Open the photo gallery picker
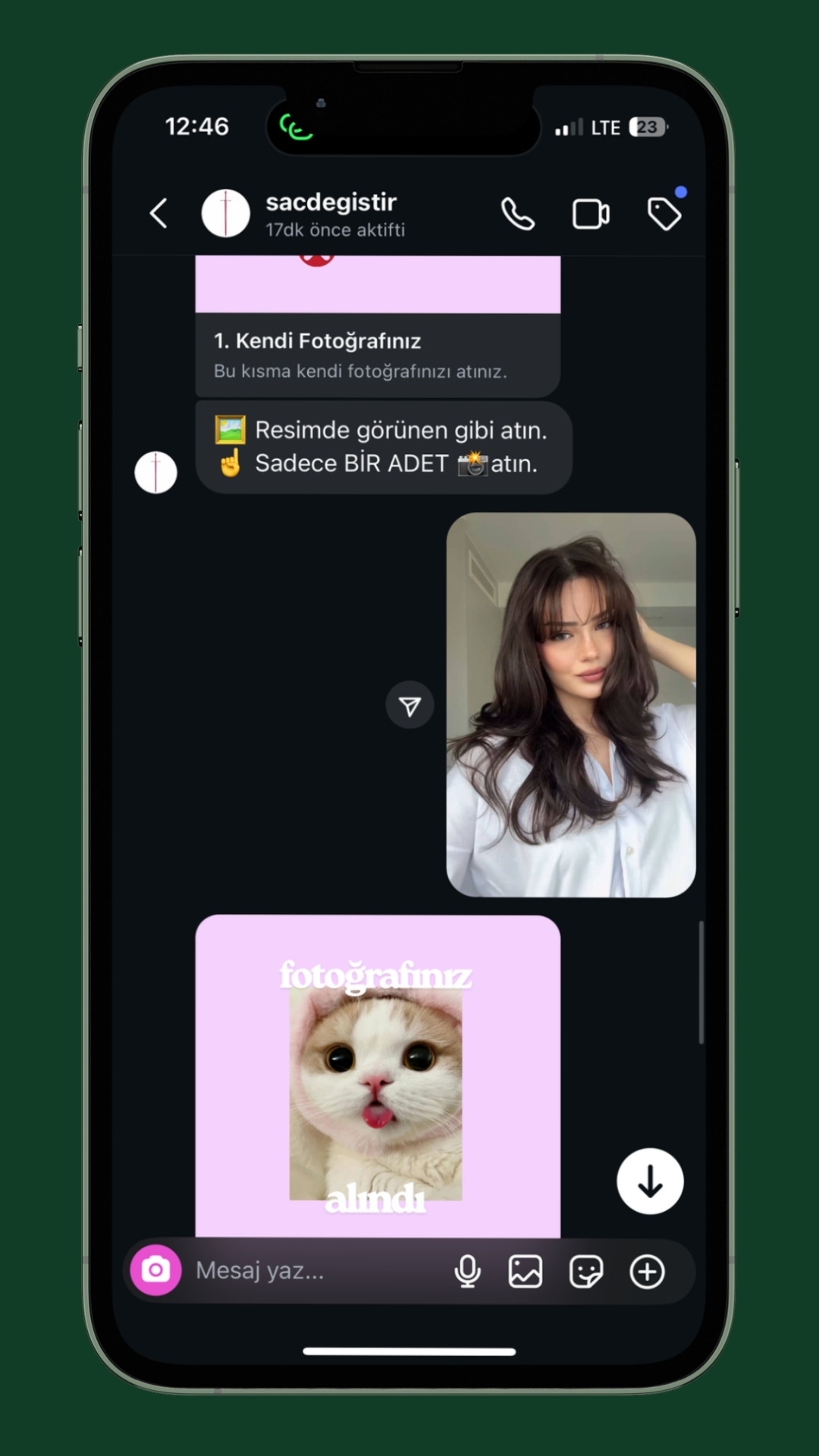This screenshot has height=1456, width=819. (x=526, y=1271)
